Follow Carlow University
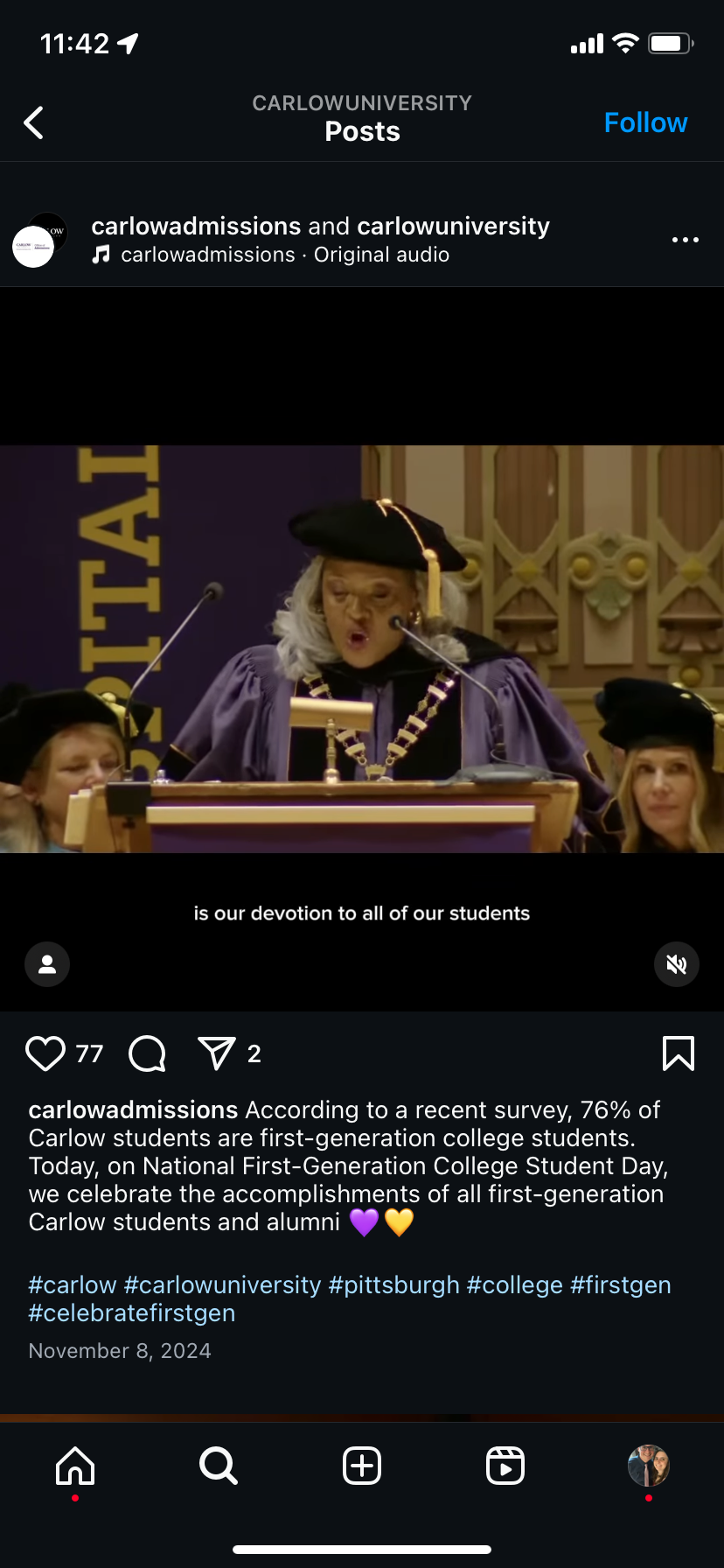724x1568 pixels. [645, 123]
